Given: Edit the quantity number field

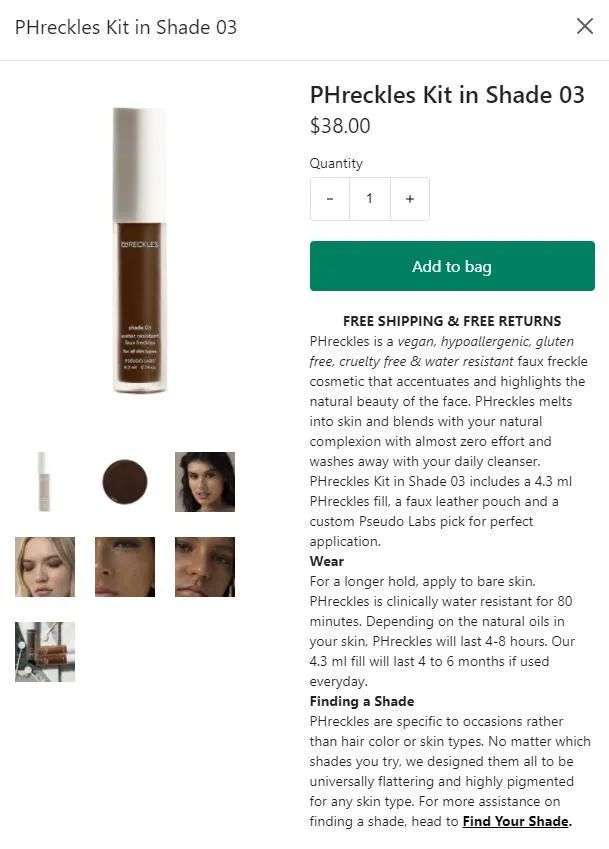Looking at the screenshot, I should [x=369, y=199].
